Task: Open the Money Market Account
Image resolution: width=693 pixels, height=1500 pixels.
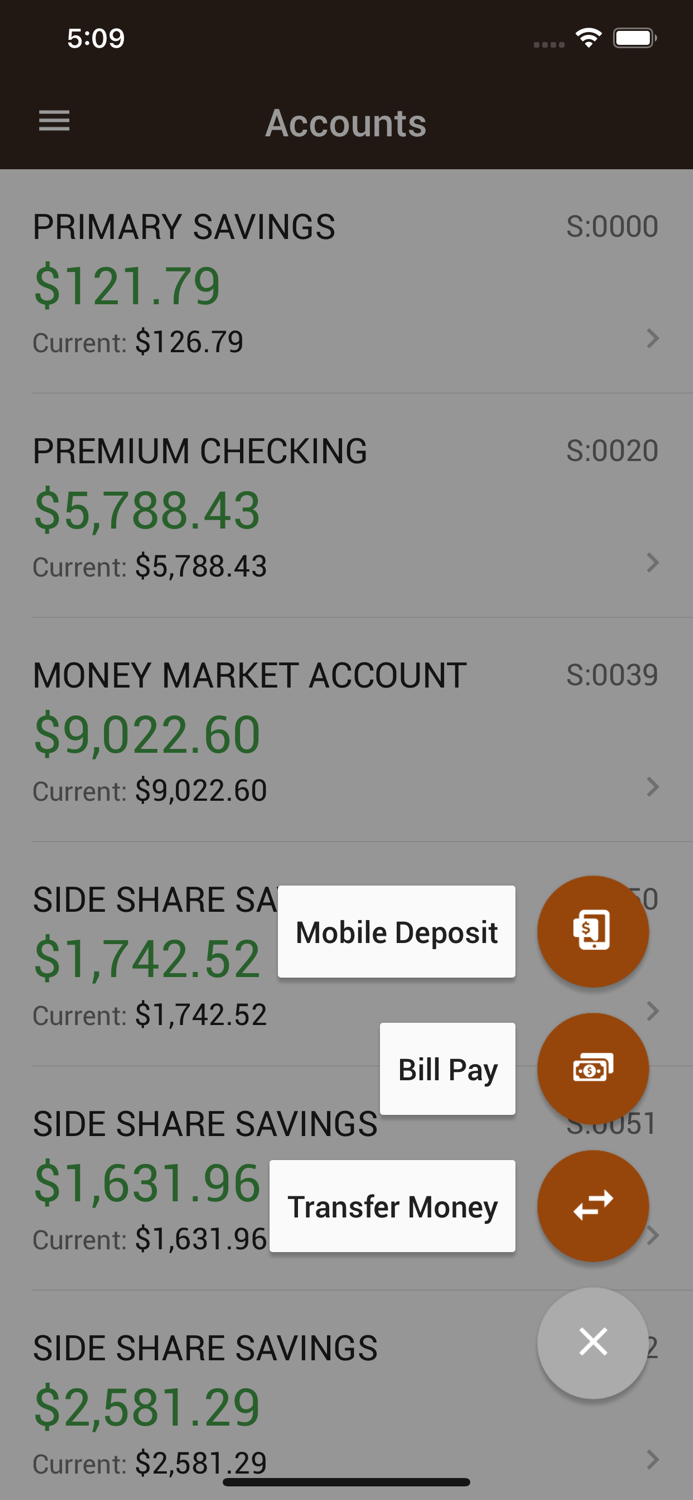Action: coord(300,731)
